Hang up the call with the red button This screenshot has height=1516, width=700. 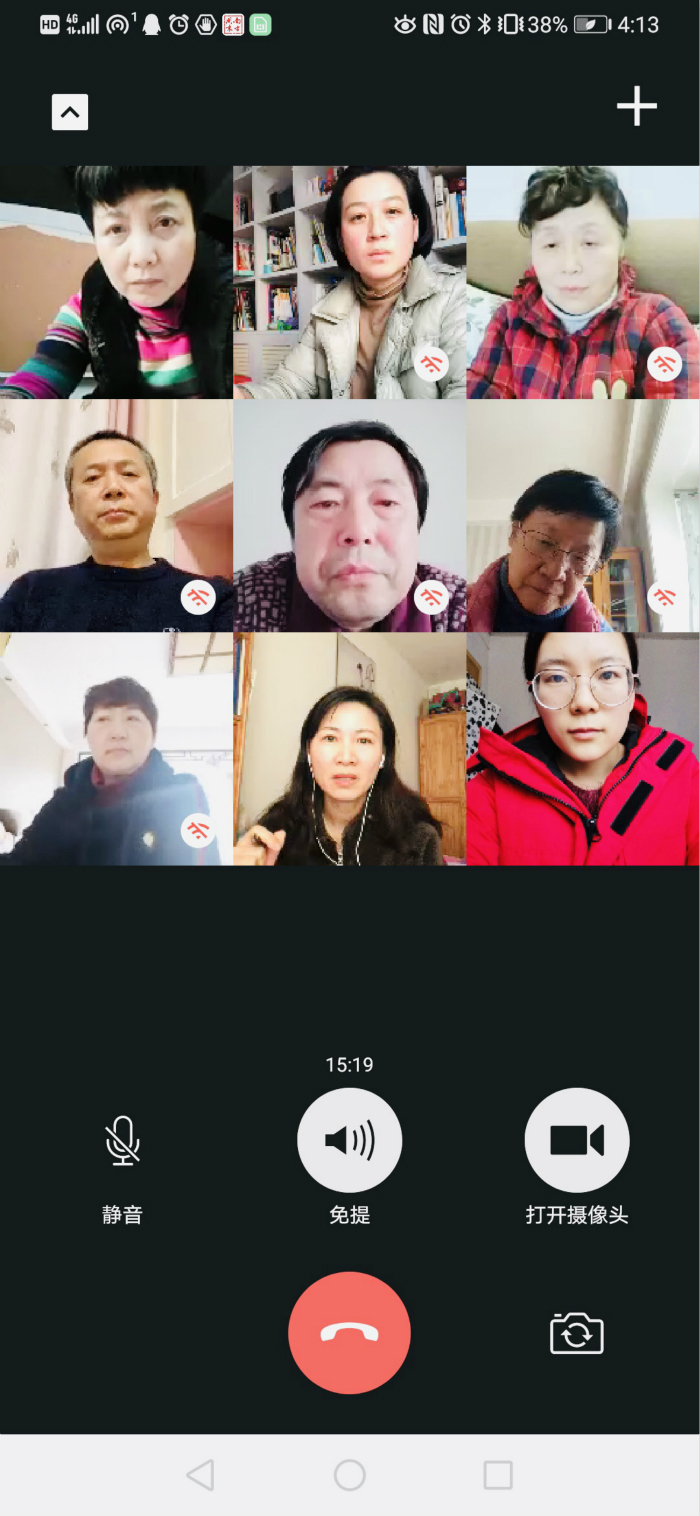(x=349, y=1332)
